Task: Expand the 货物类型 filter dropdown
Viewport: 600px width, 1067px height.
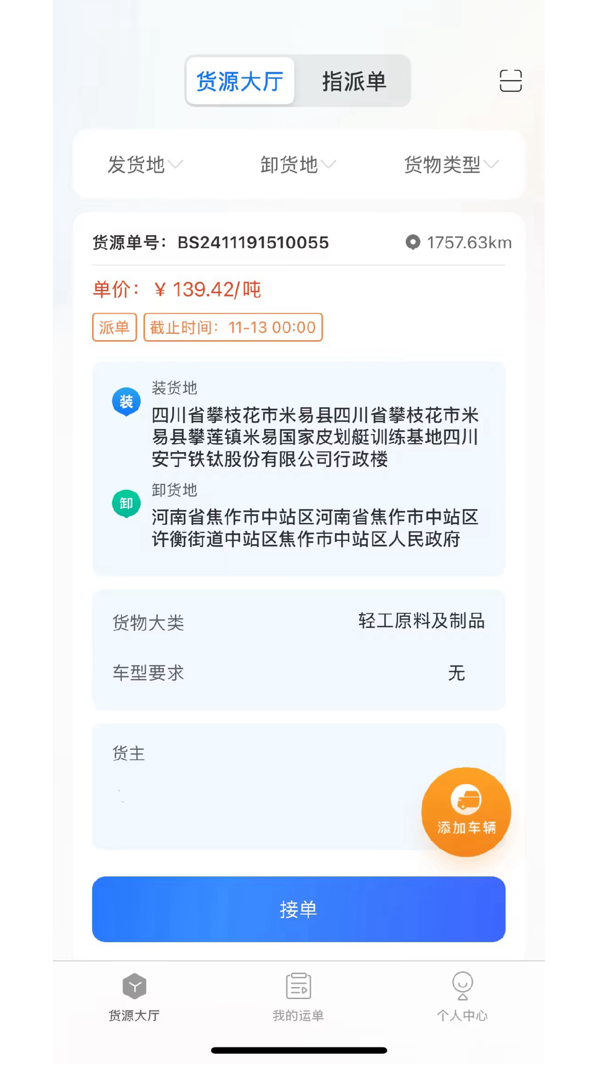Action: (451, 165)
